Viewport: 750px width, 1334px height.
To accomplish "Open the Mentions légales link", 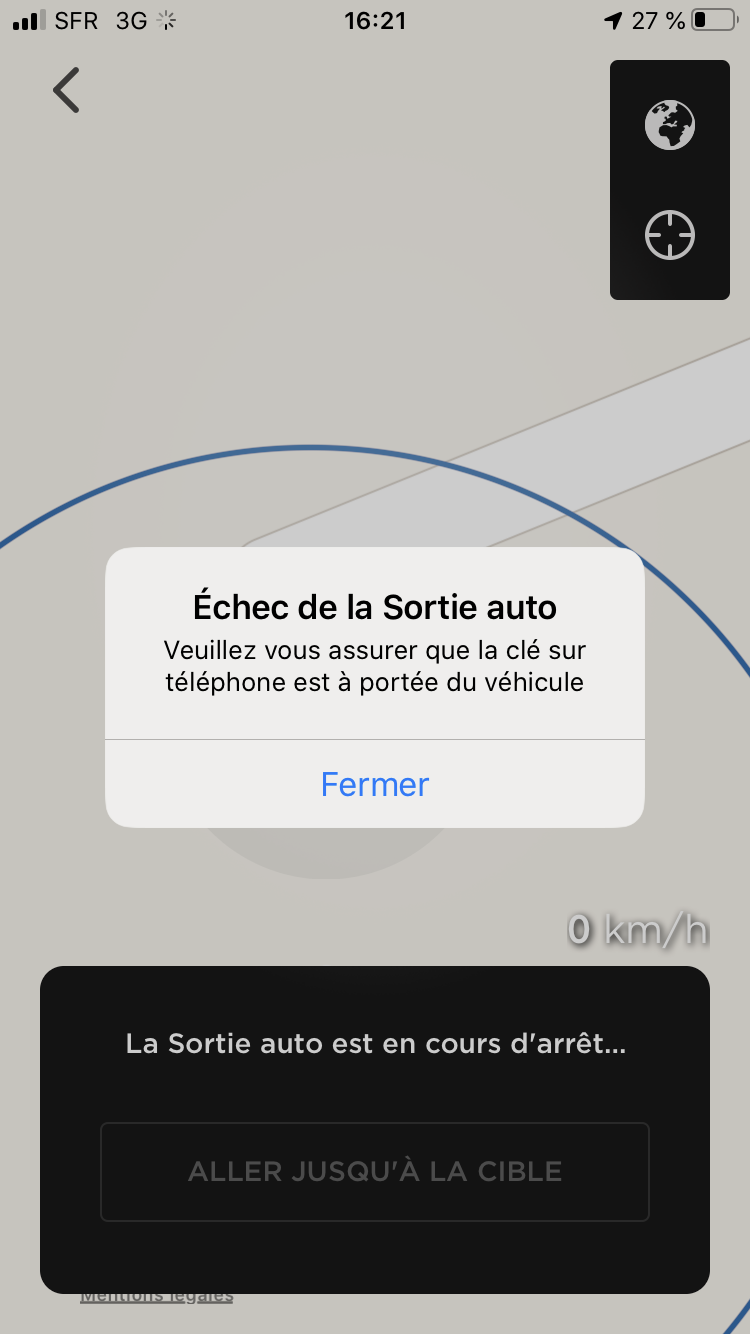I will point(156,1298).
